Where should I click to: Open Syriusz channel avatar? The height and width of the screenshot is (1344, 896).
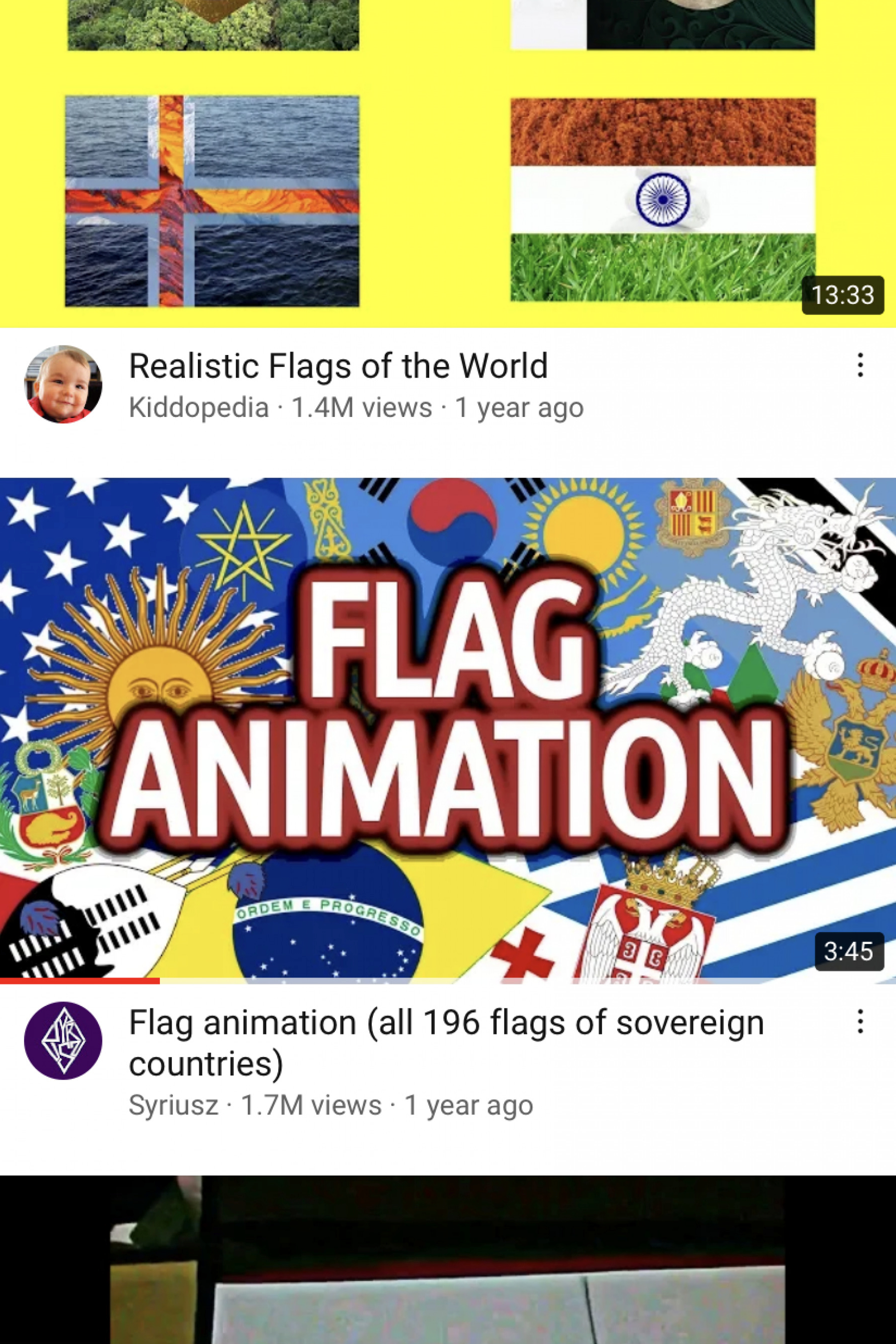pyautogui.click(x=63, y=1040)
